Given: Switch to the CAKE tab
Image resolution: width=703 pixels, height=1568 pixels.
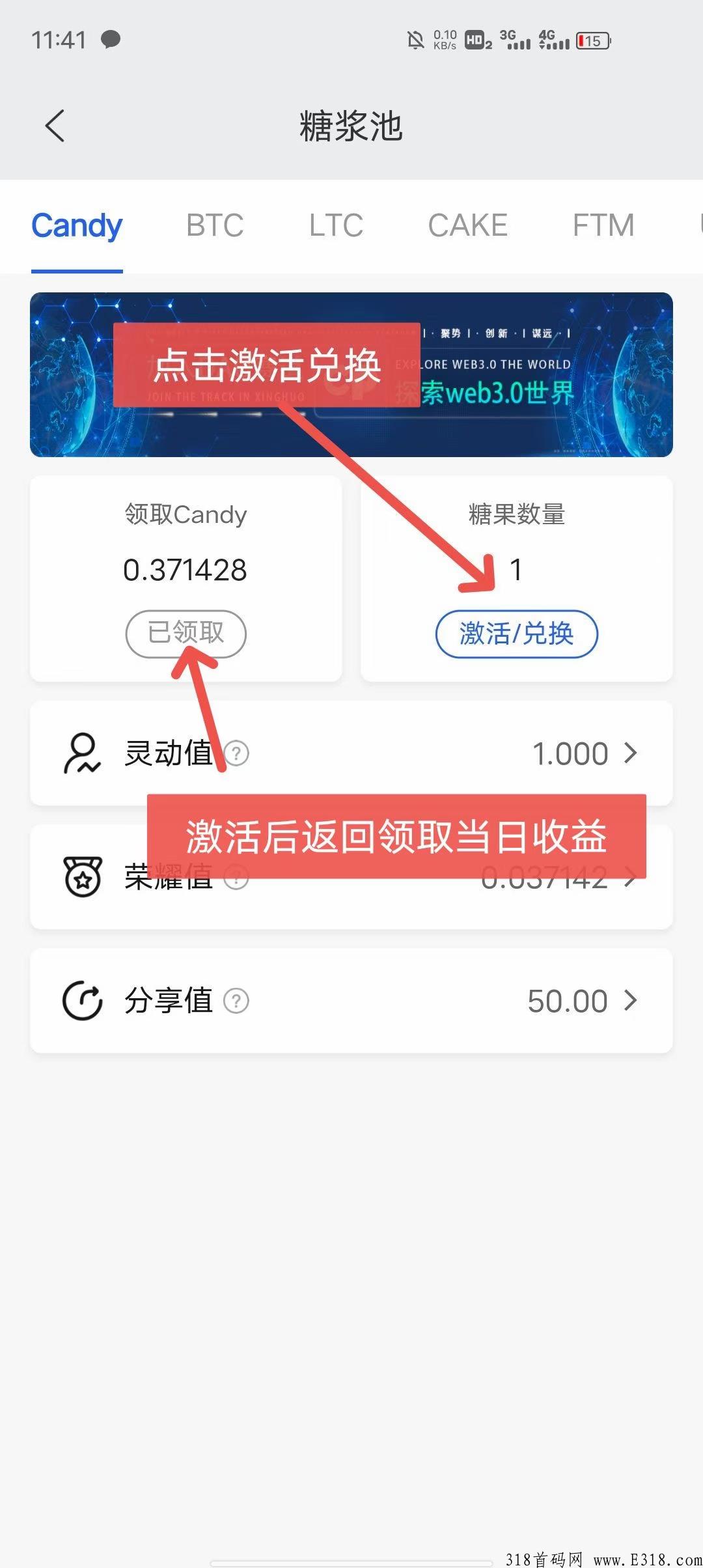Looking at the screenshot, I should (467, 225).
